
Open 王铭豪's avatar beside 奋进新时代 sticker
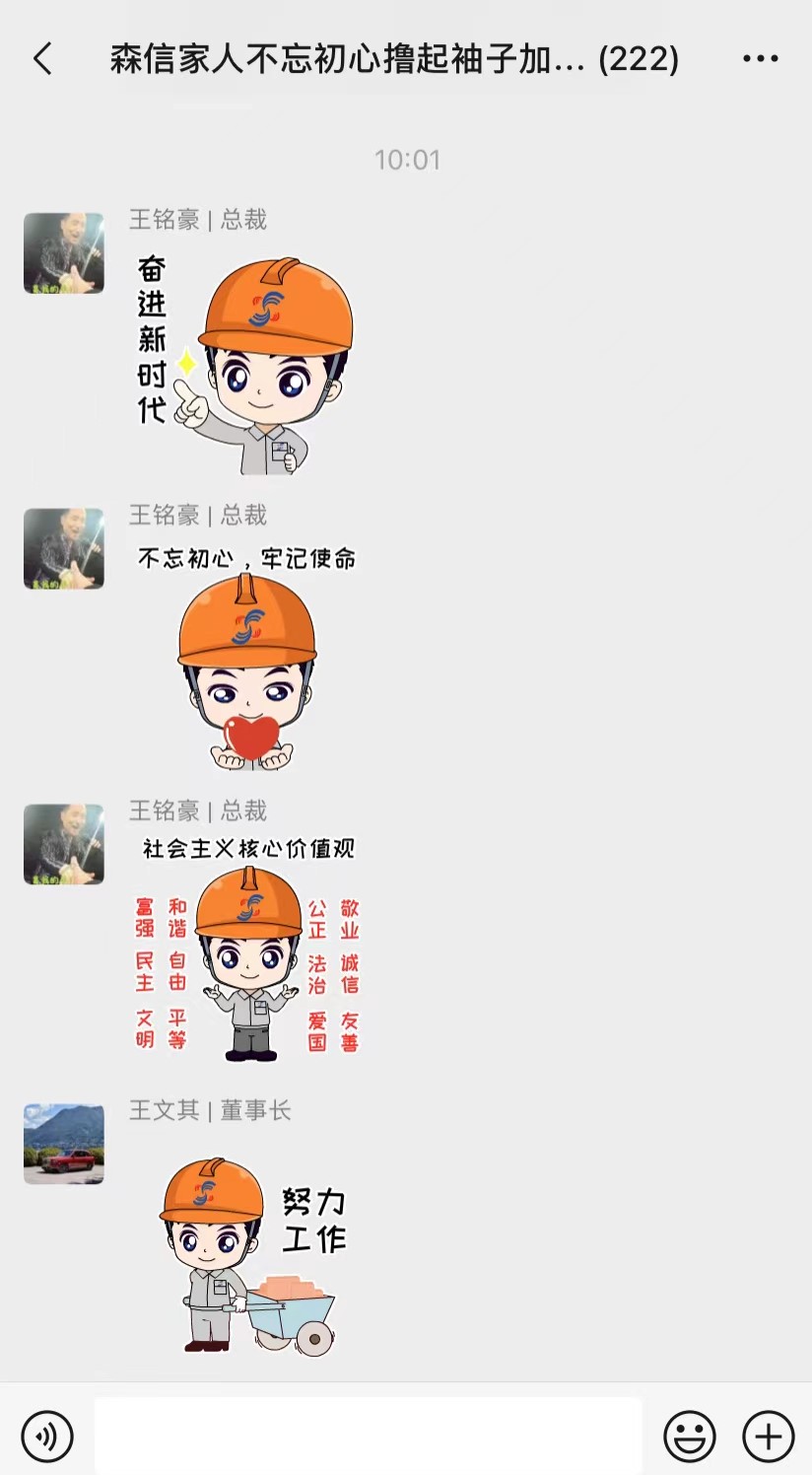[x=64, y=253]
